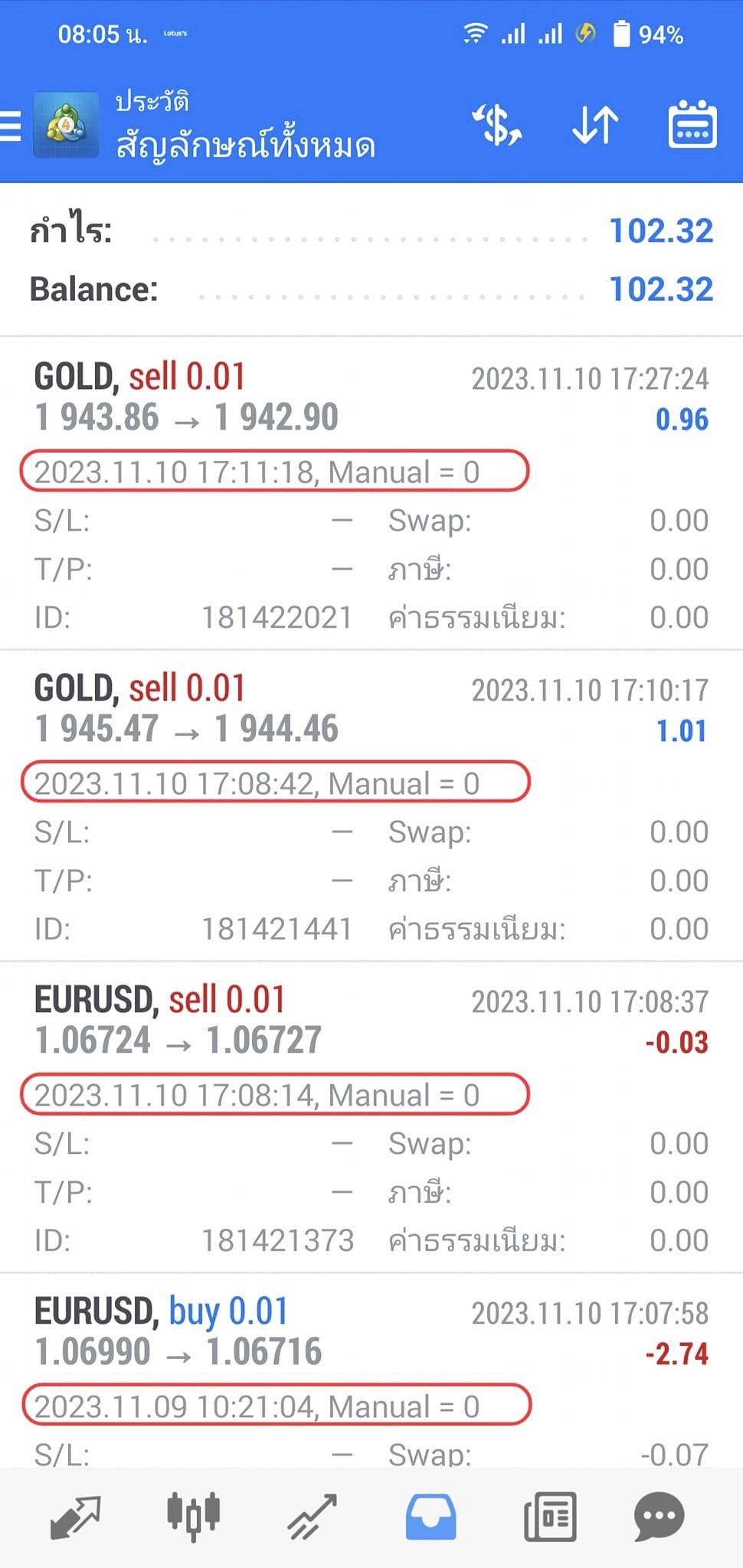Select the History inbox tab
743x1568 pixels.
click(430, 1517)
